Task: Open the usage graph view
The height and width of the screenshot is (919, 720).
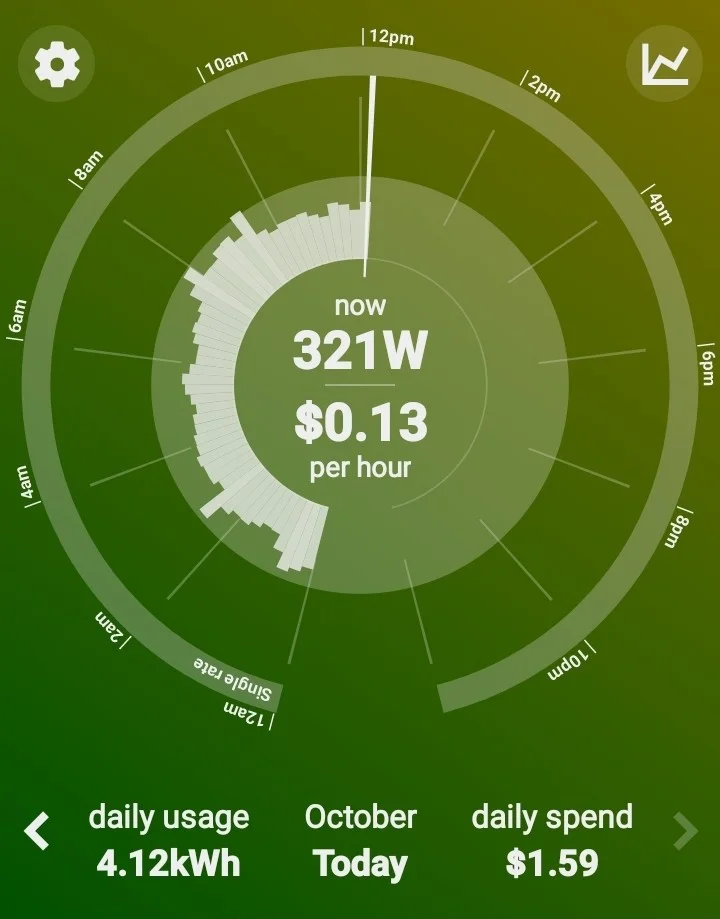Action: 664,64
